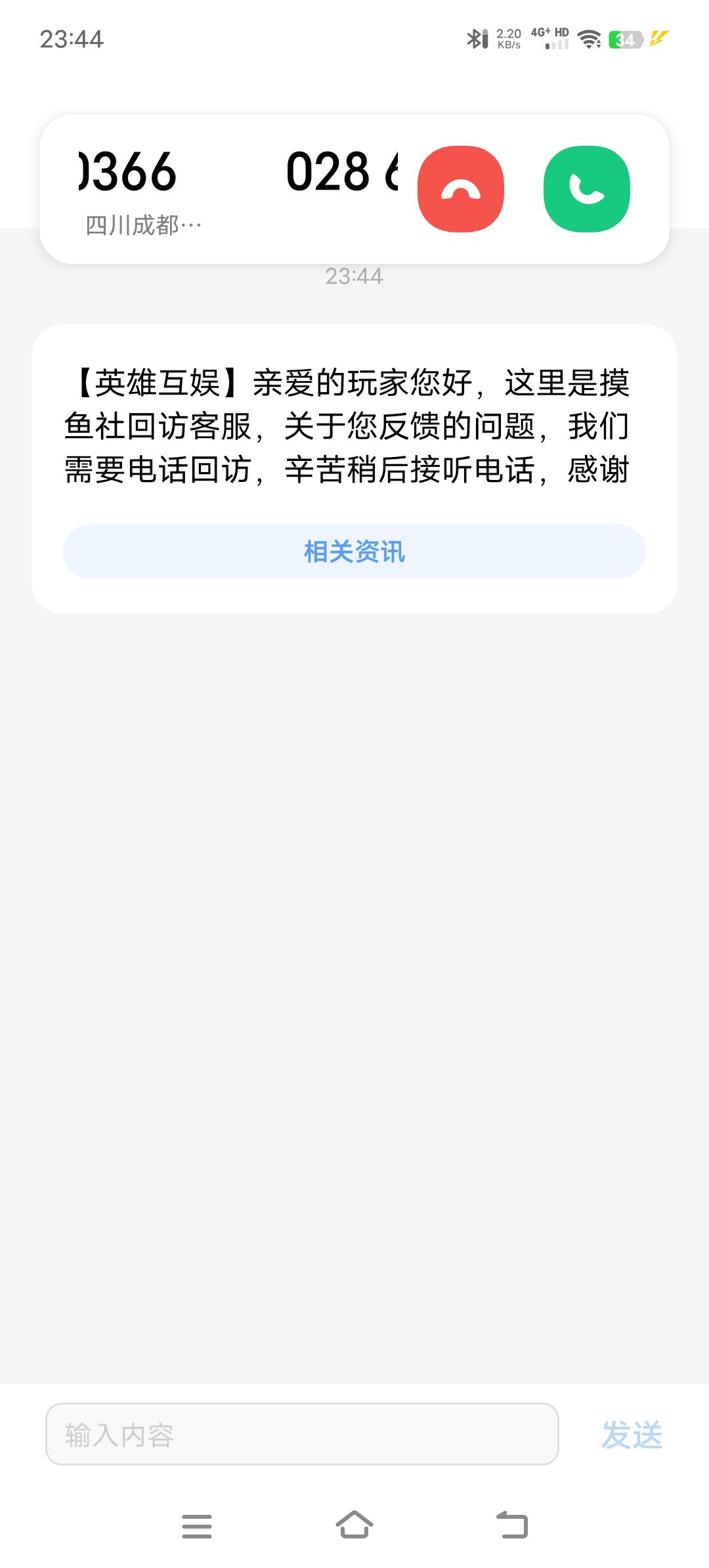Image resolution: width=709 pixels, height=1568 pixels.
Task: Focus the 输入内容 message field
Action: pos(302,1434)
